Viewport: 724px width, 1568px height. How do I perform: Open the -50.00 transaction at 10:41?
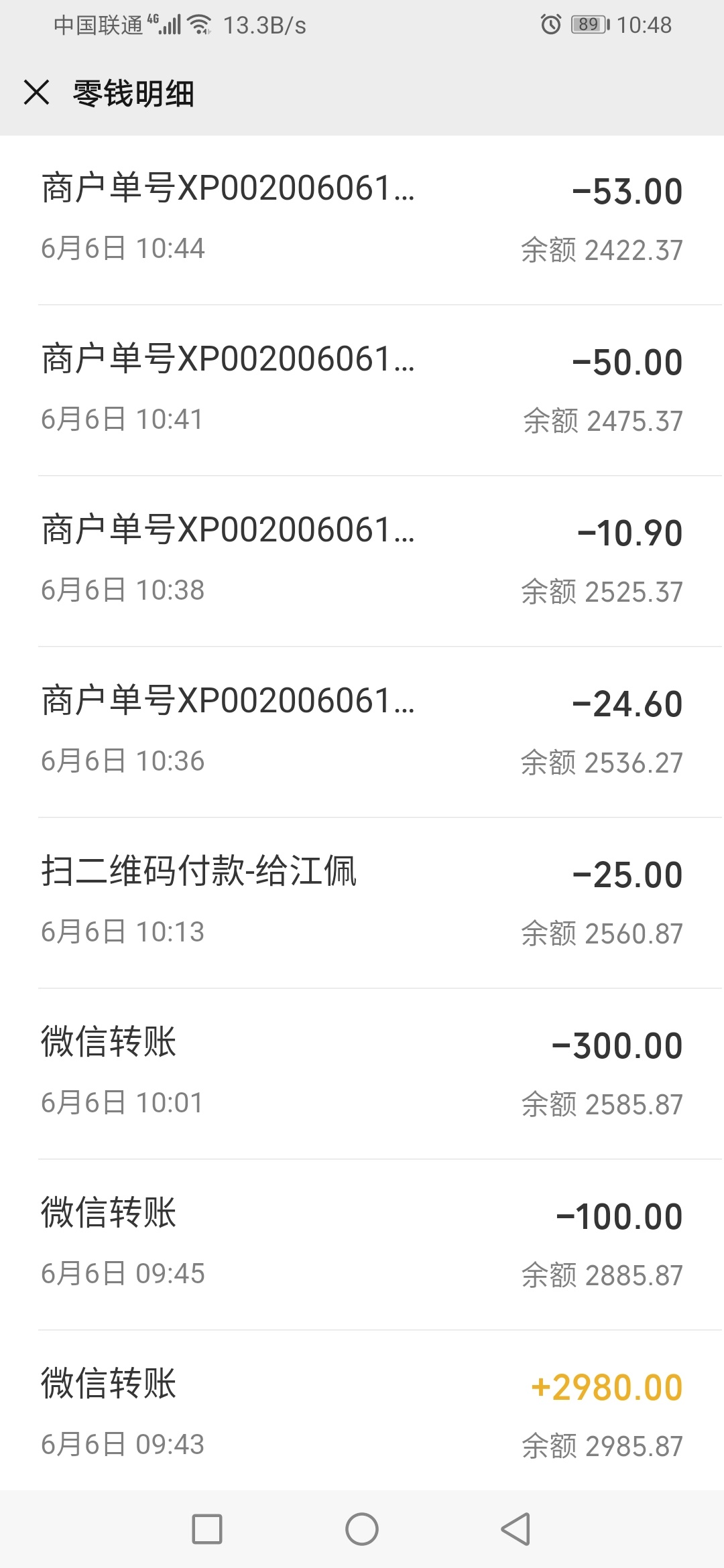[362, 391]
